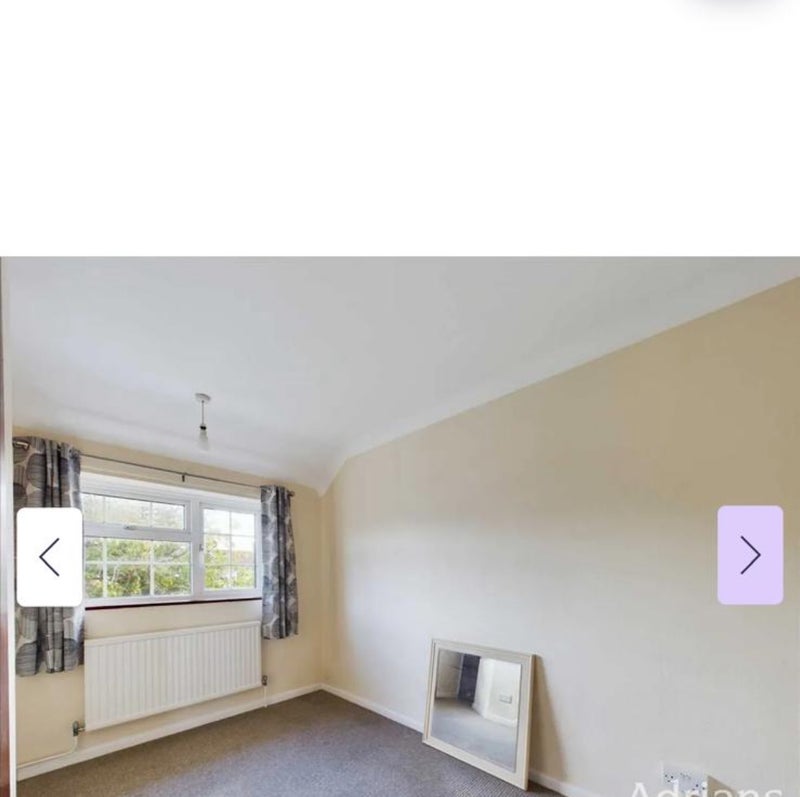The height and width of the screenshot is (797, 800).
Task: Go to the previous property photo
Action: click(49, 556)
